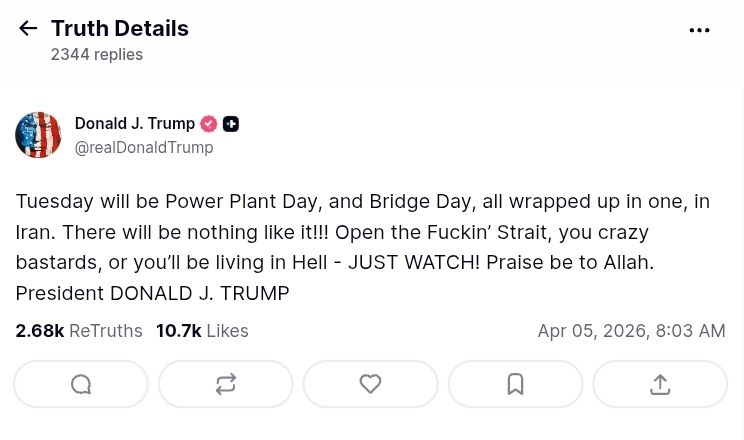Go back using the arrow icon
This screenshot has width=744, height=440.
coord(28,29)
